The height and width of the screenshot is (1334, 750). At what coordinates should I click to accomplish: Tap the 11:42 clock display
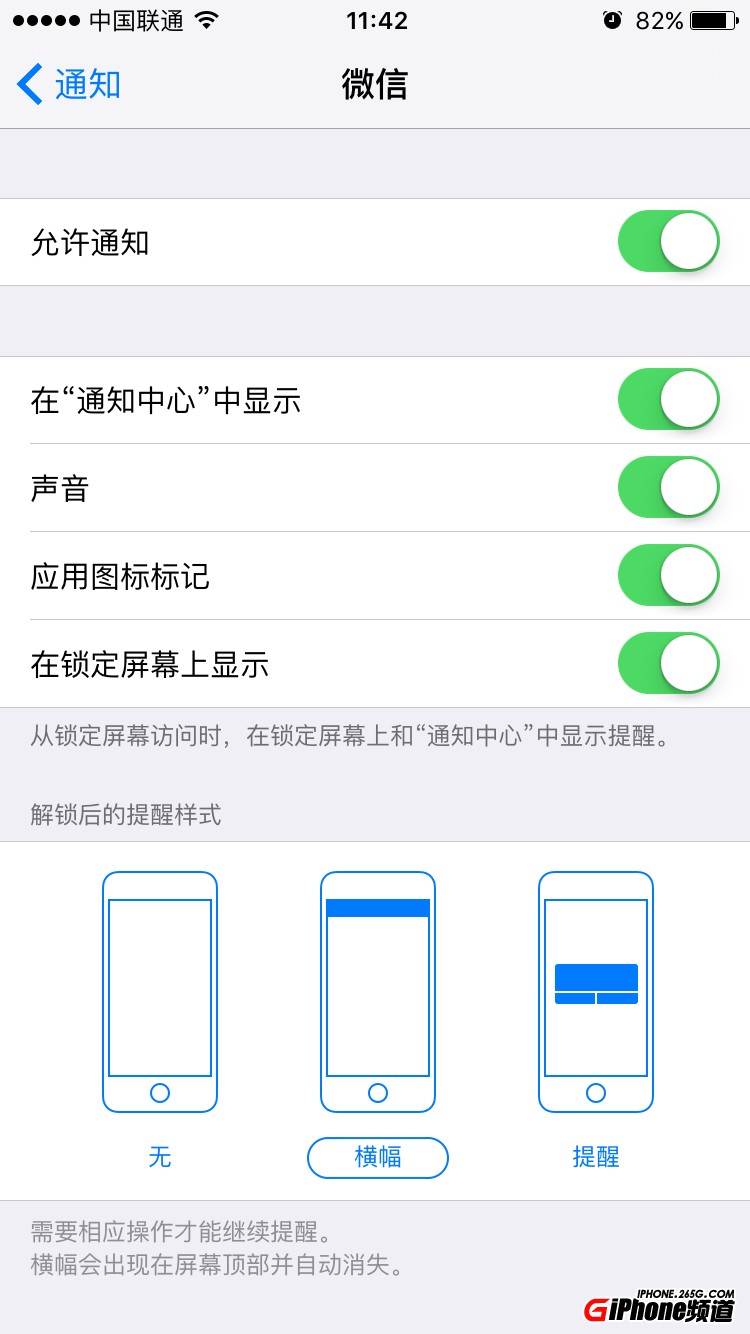click(375, 20)
